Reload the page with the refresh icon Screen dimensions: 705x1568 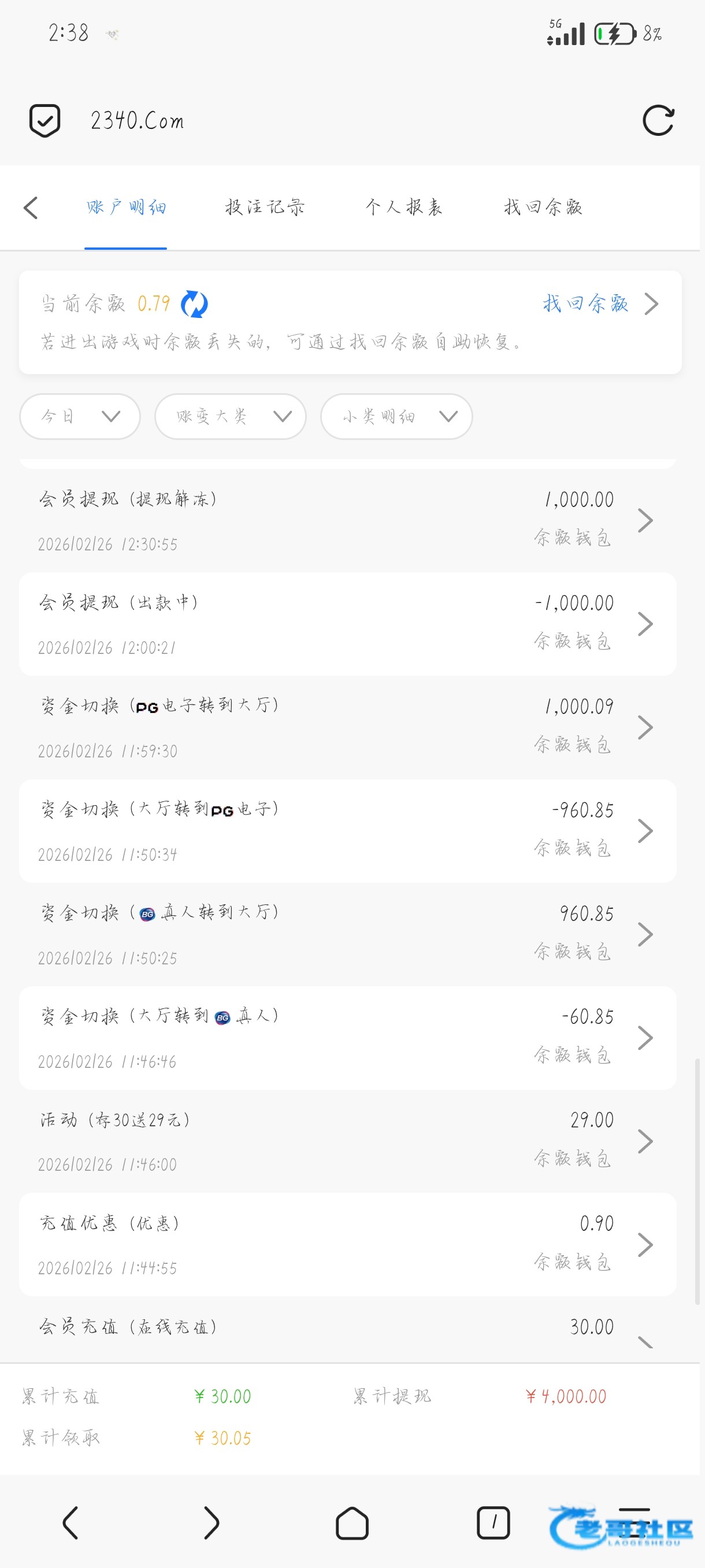pyautogui.click(x=658, y=120)
